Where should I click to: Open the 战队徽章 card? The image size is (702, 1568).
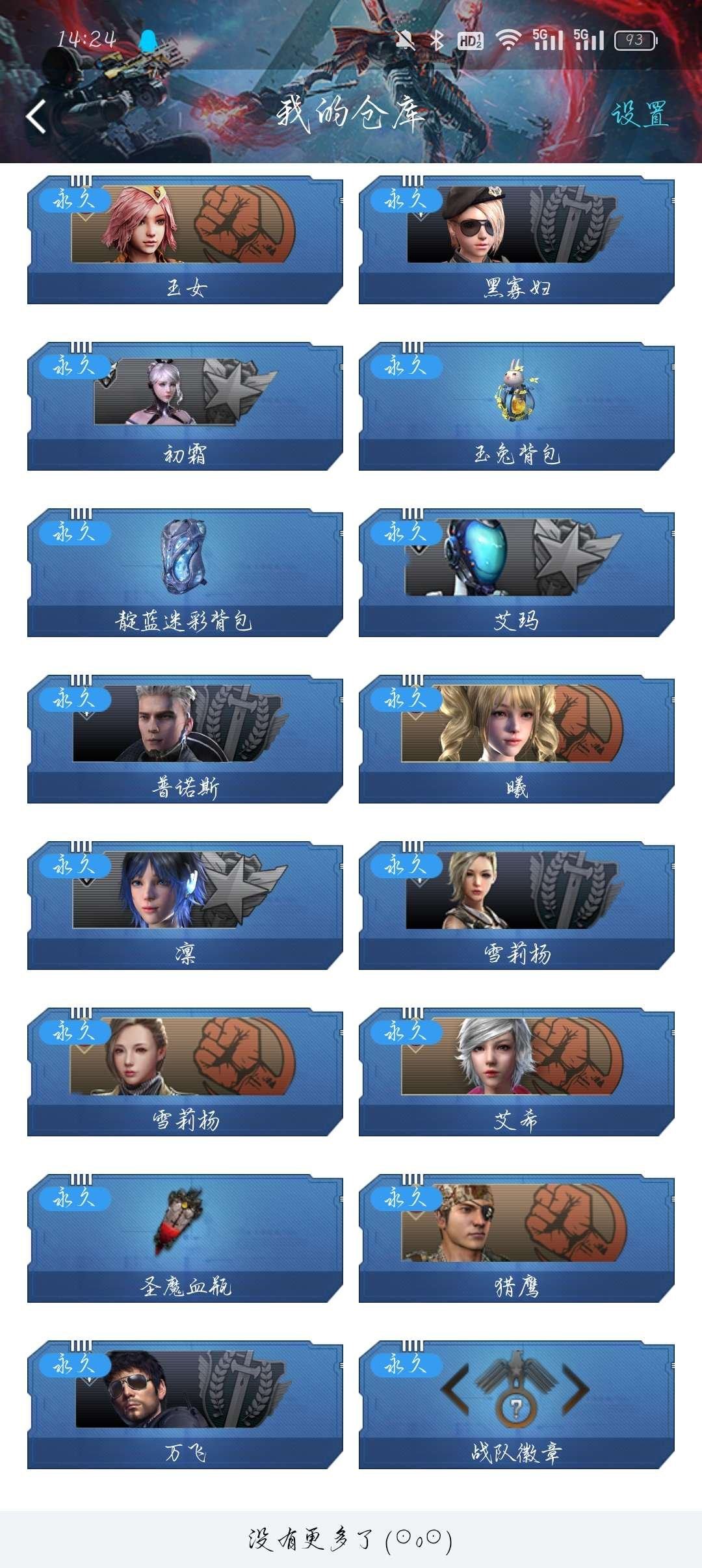(517, 1404)
